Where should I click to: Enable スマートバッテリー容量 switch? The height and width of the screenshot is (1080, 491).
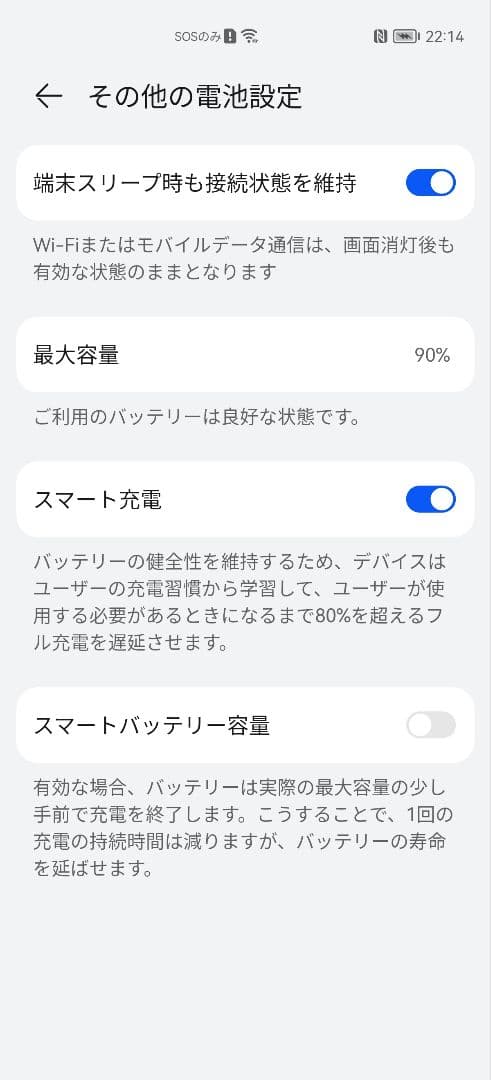(x=430, y=725)
